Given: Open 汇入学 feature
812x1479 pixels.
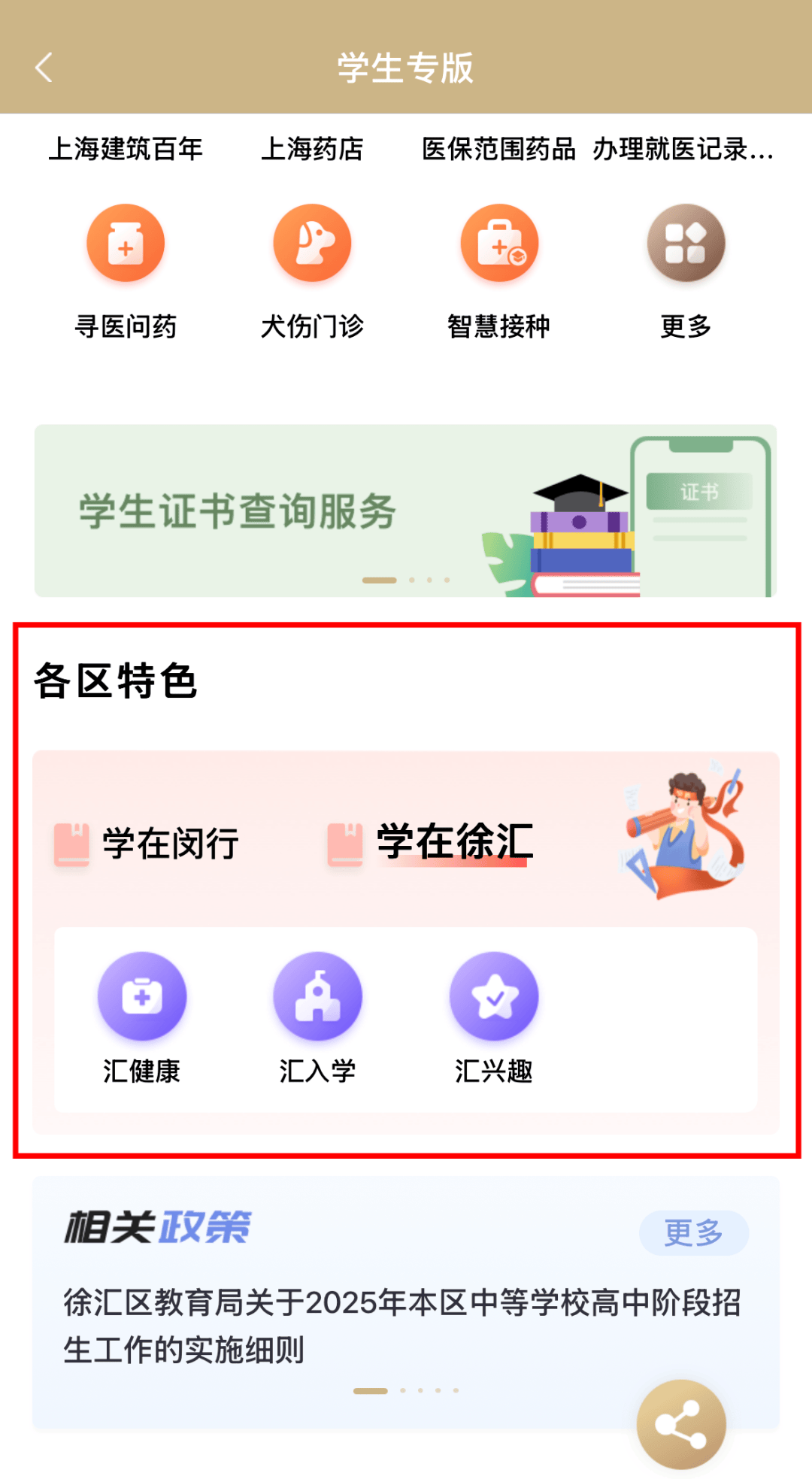Looking at the screenshot, I should point(317,997).
